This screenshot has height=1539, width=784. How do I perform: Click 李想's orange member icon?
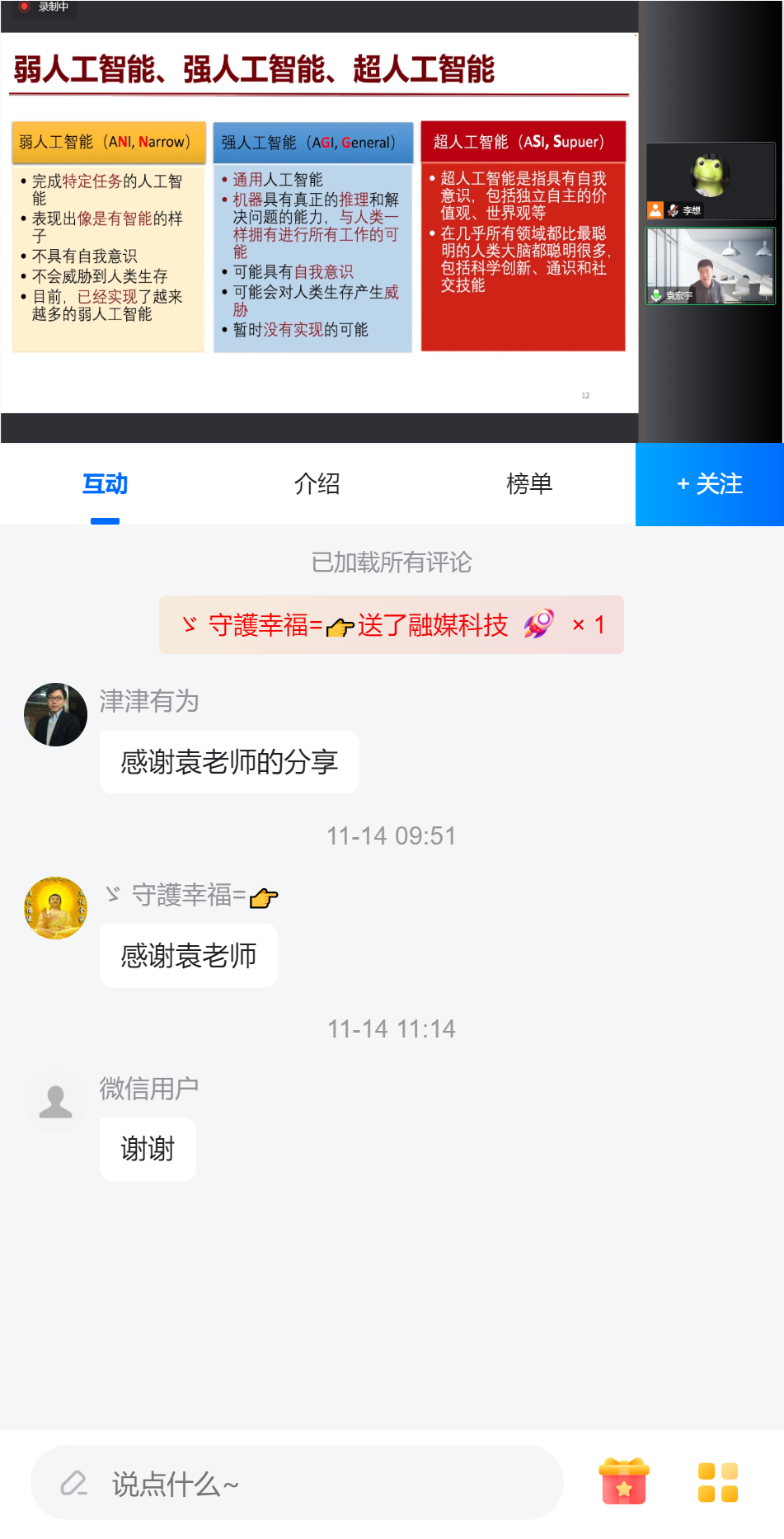tap(655, 209)
